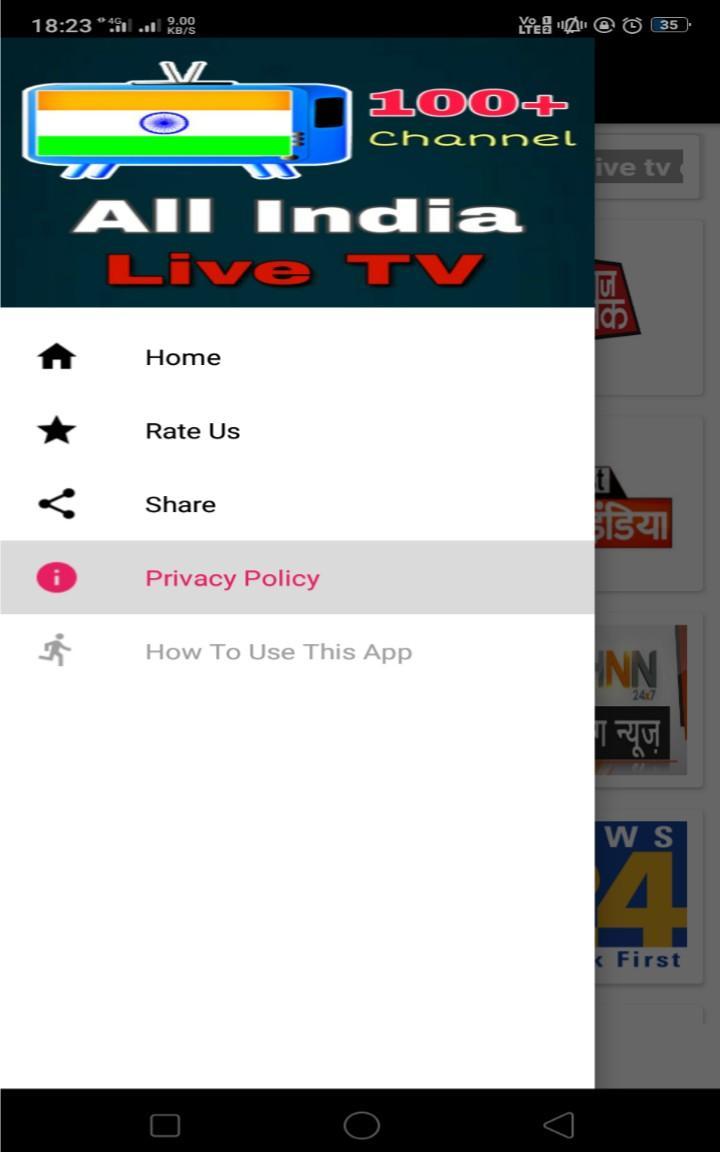This screenshot has height=1152, width=720.
Task: Open the recent apps button
Action: coord(165,1125)
